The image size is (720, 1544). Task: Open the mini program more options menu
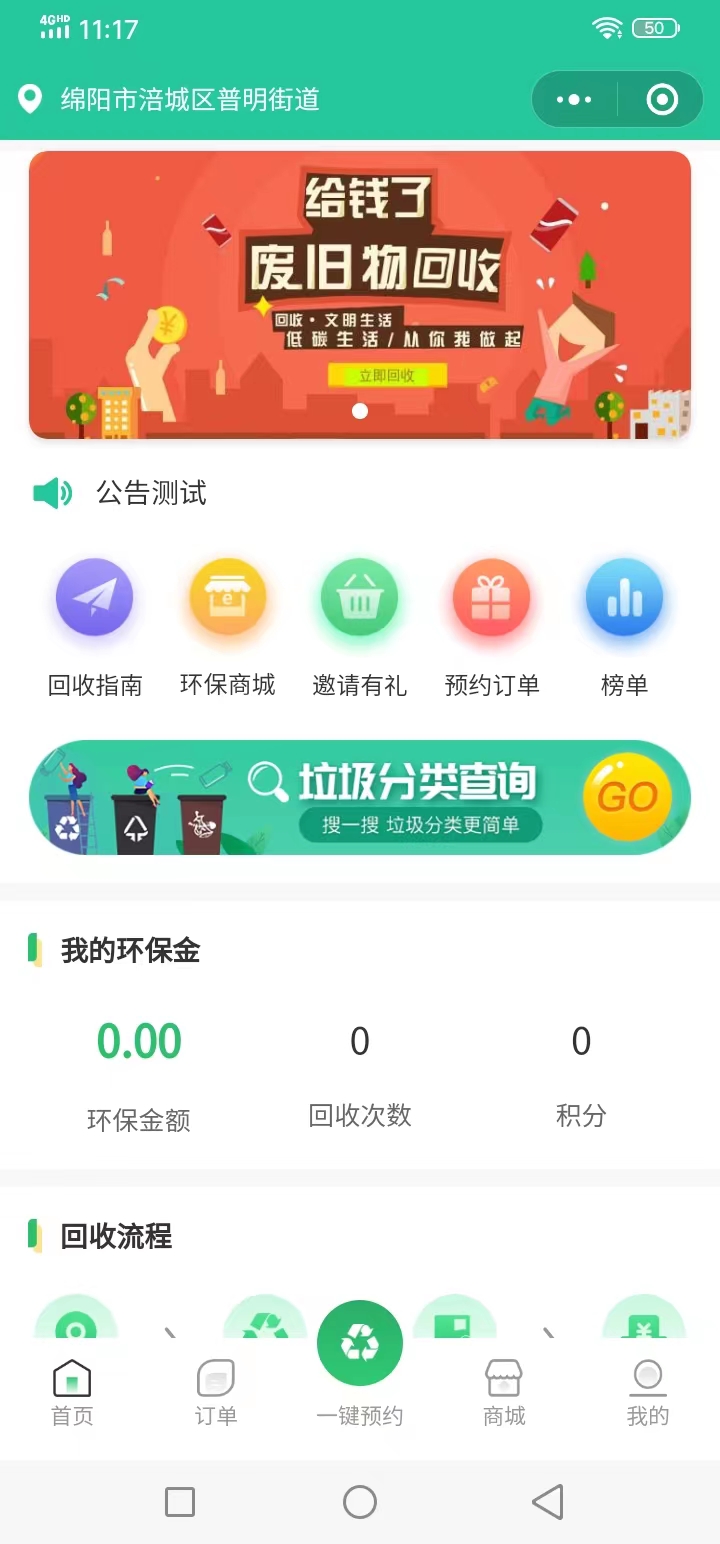click(574, 99)
